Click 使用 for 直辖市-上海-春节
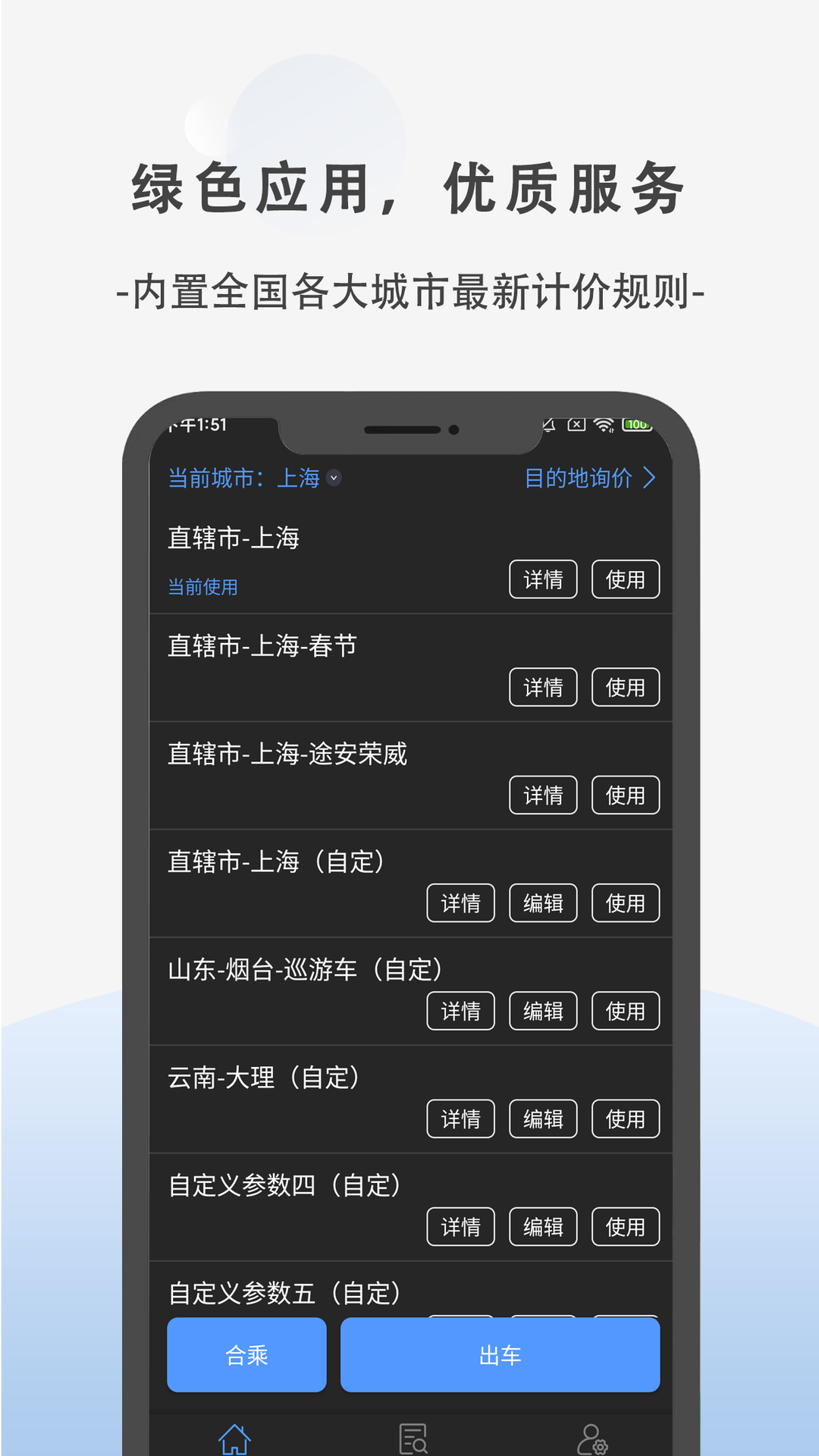Image resolution: width=819 pixels, height=1456 pixels. [x=626, y=687]
